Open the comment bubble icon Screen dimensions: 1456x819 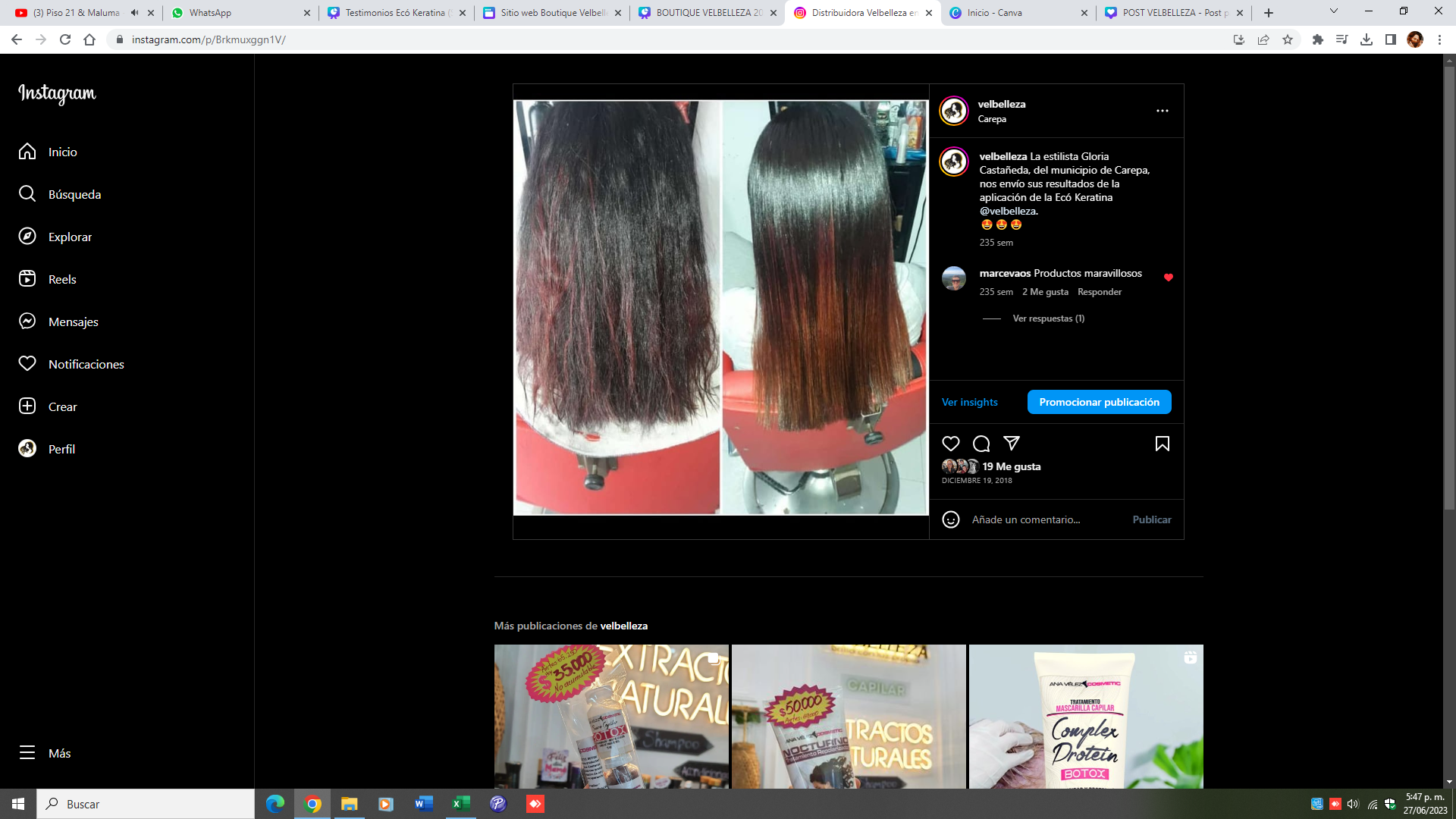pyautogui.click(x=981, y=444)
